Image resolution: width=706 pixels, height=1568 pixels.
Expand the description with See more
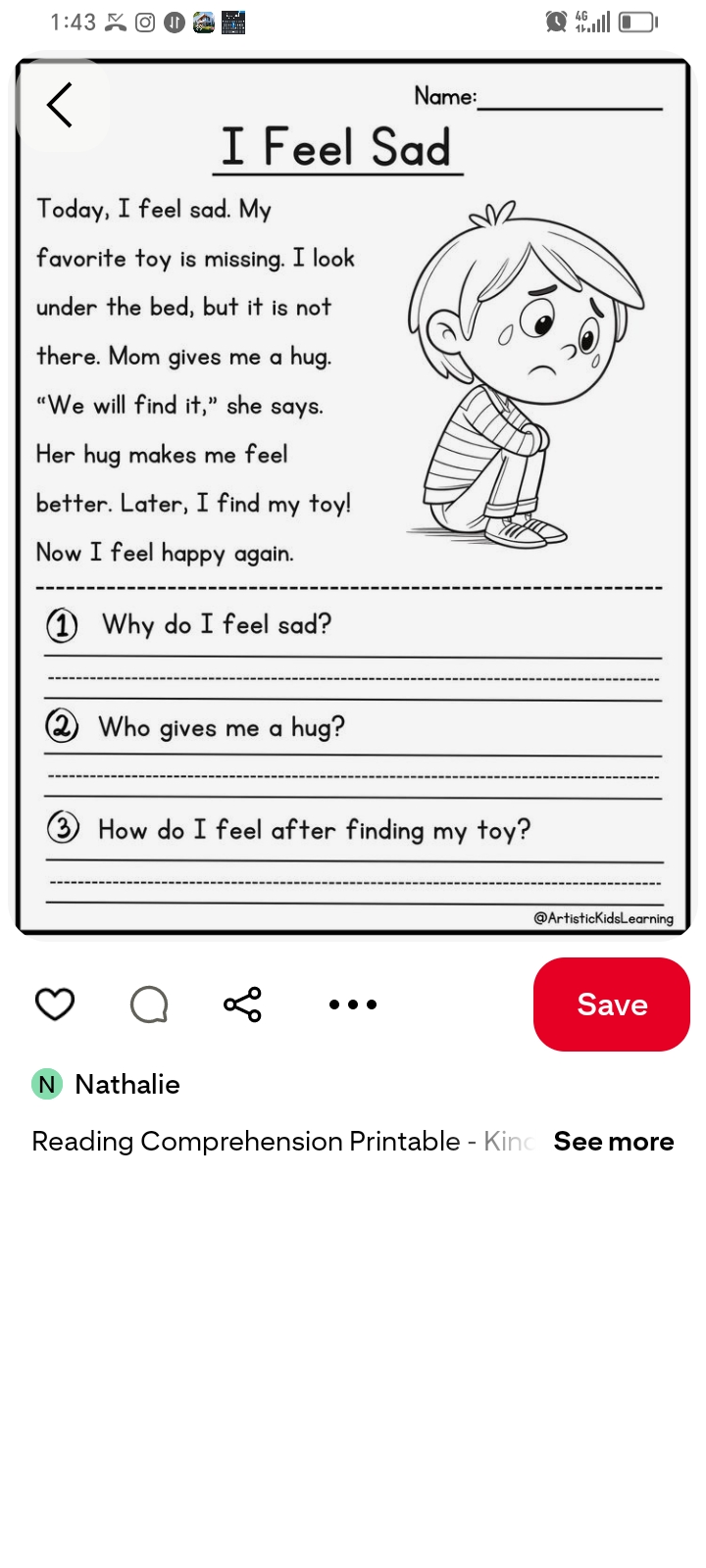click(x=613, y=1142)
